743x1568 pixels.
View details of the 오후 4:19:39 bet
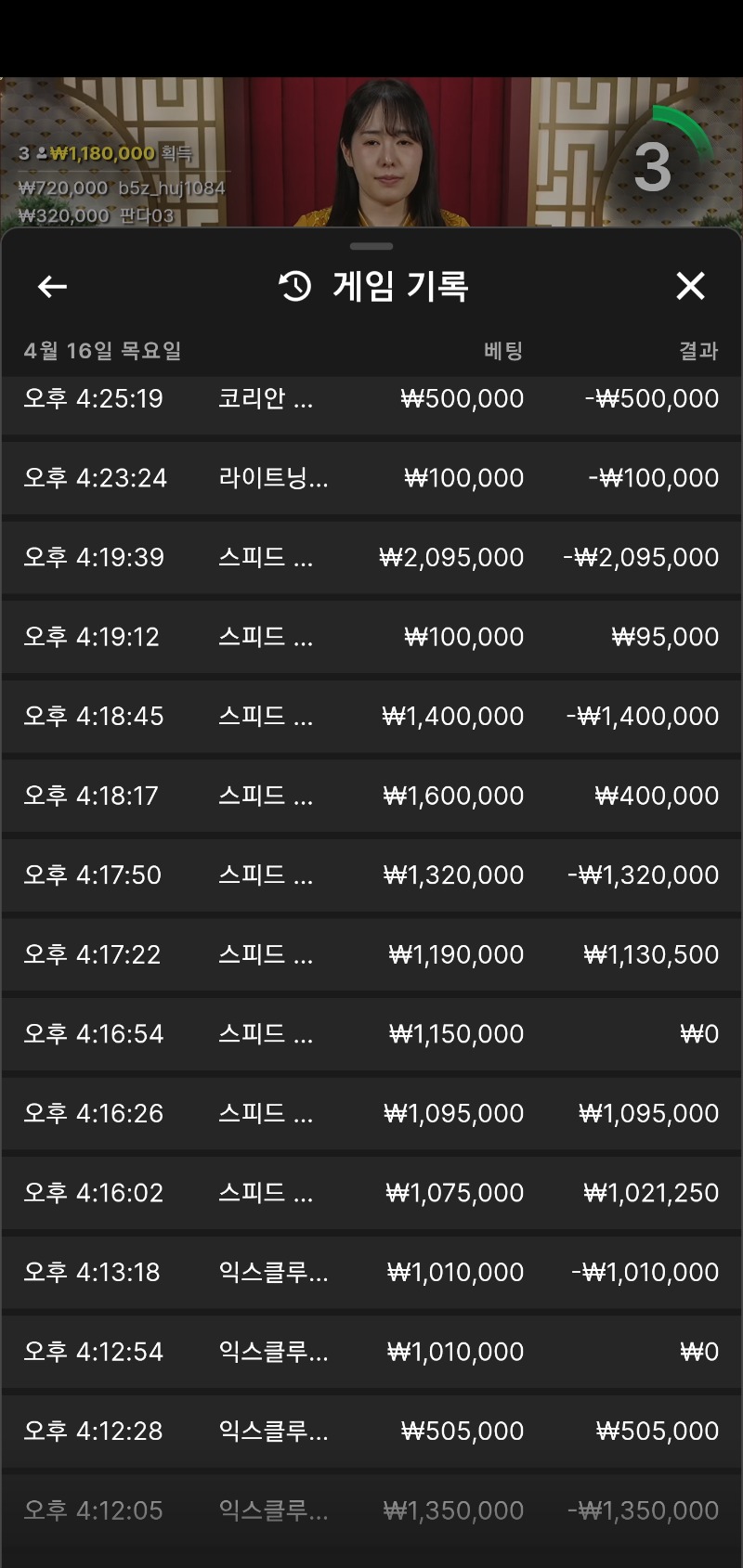pyautogui.click(x=371, y=558)
